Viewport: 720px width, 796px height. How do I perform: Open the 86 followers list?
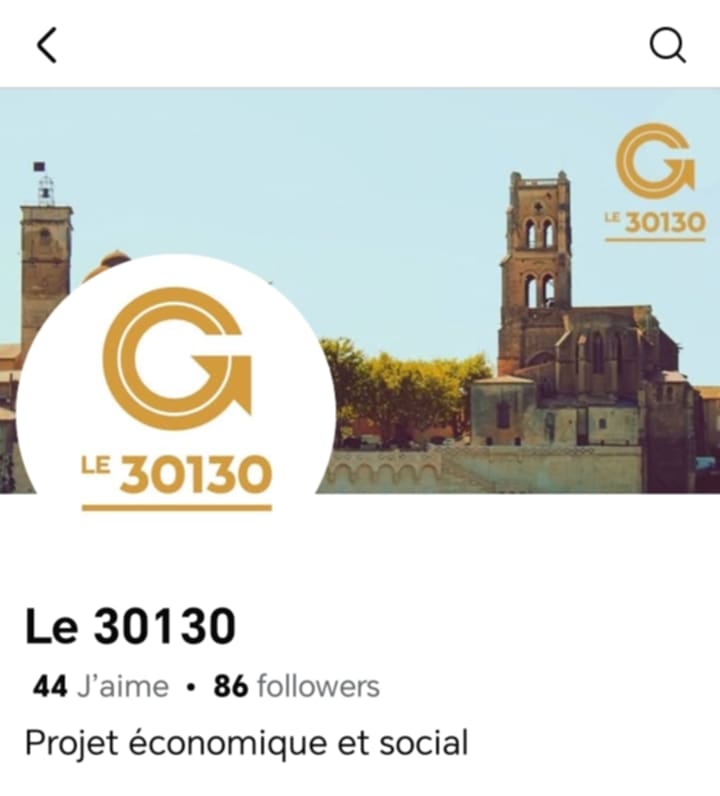[297, 687]
